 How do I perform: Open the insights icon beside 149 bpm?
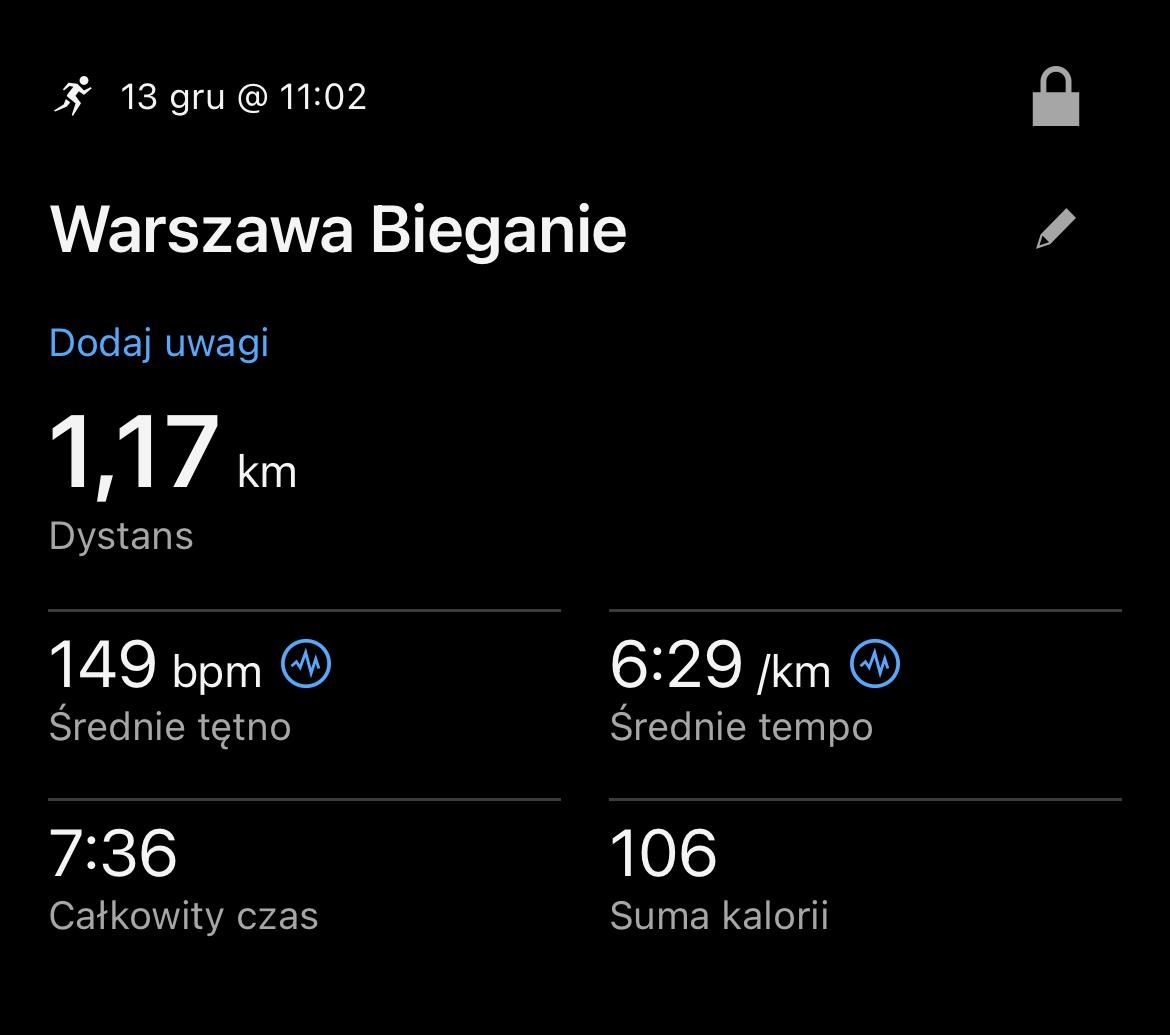click(x=306, y=664)
